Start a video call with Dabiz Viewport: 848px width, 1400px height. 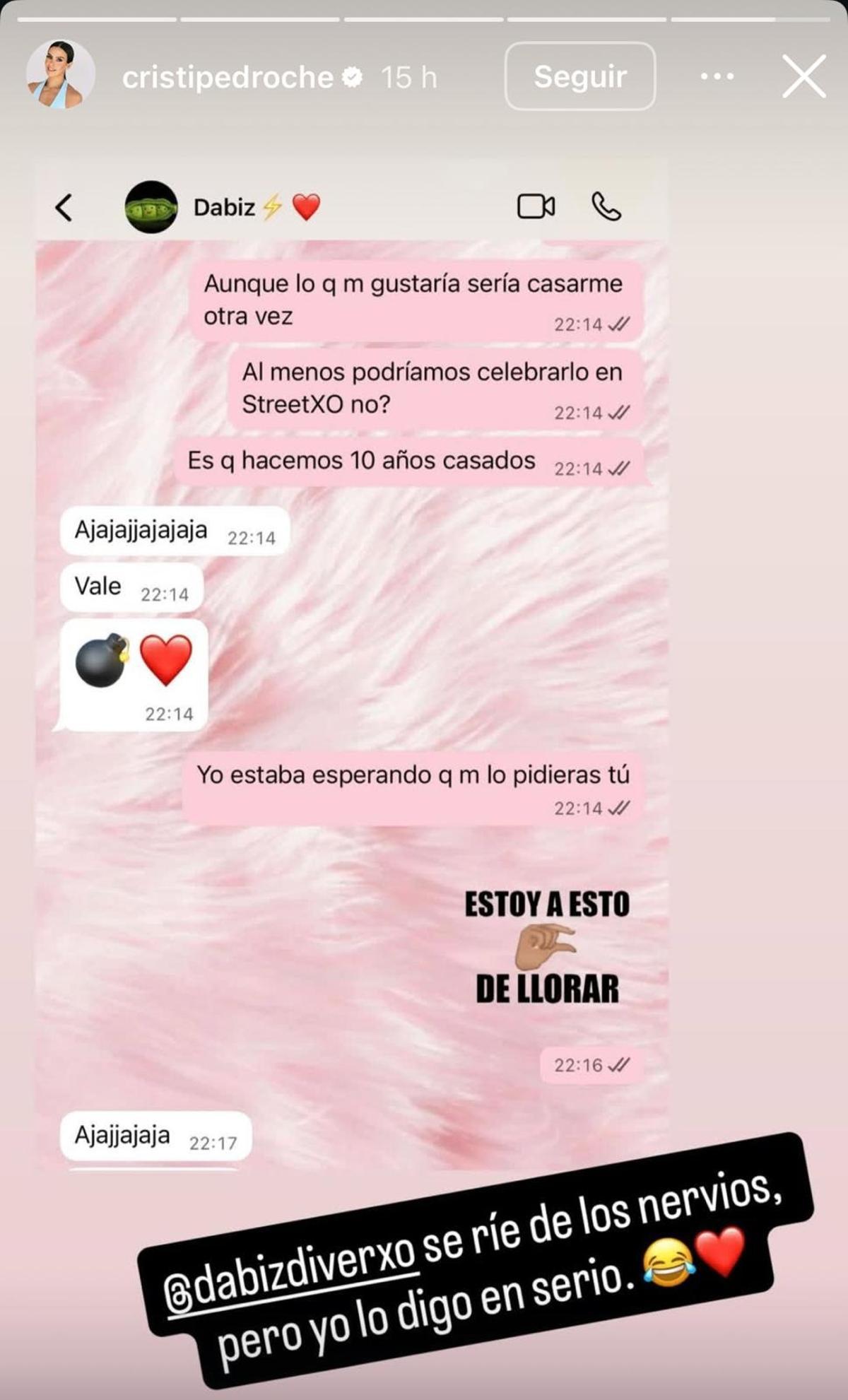tap(535, 206)
